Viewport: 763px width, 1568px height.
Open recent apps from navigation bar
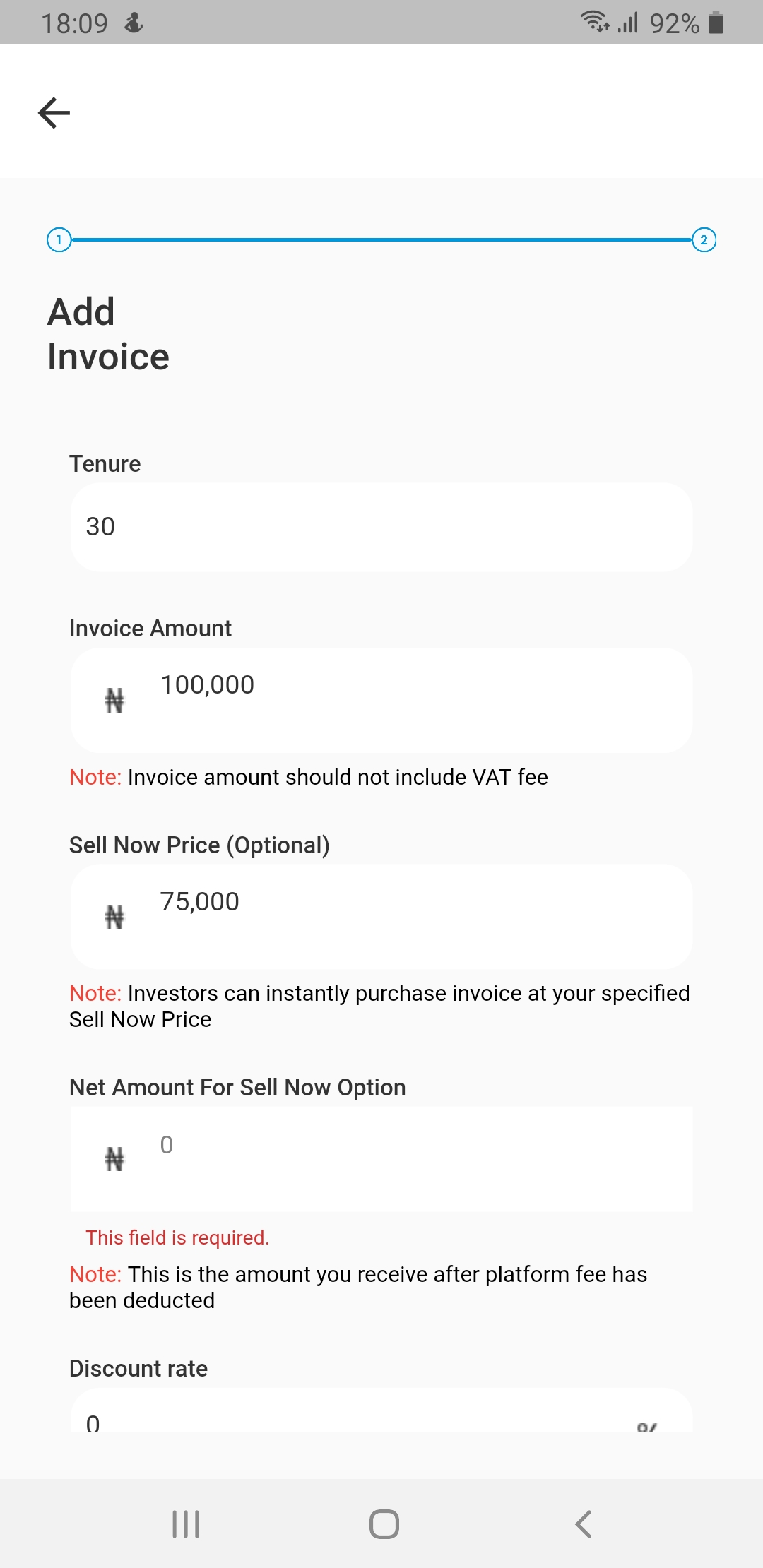click(x=187, y=1524)
